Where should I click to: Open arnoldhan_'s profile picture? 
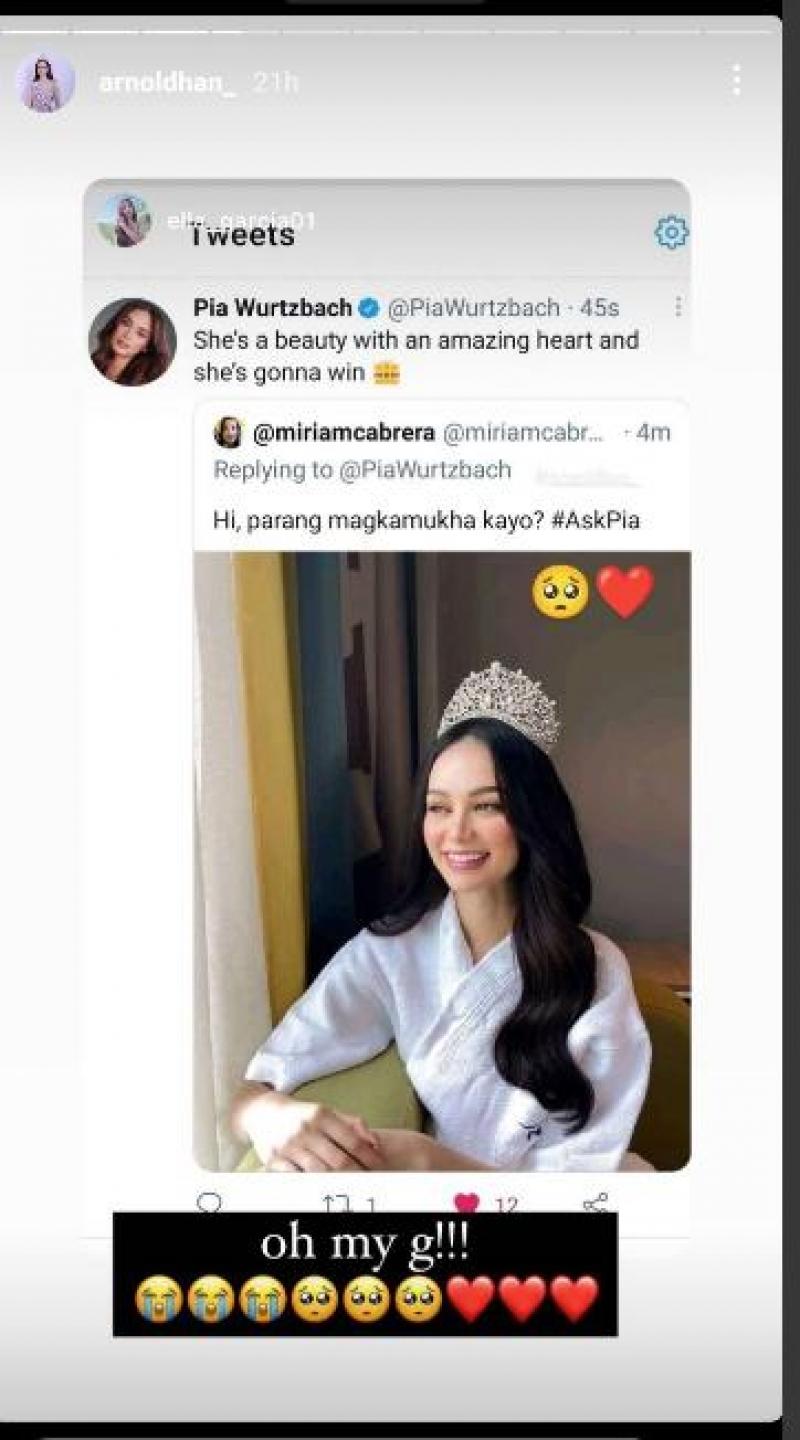45,82
